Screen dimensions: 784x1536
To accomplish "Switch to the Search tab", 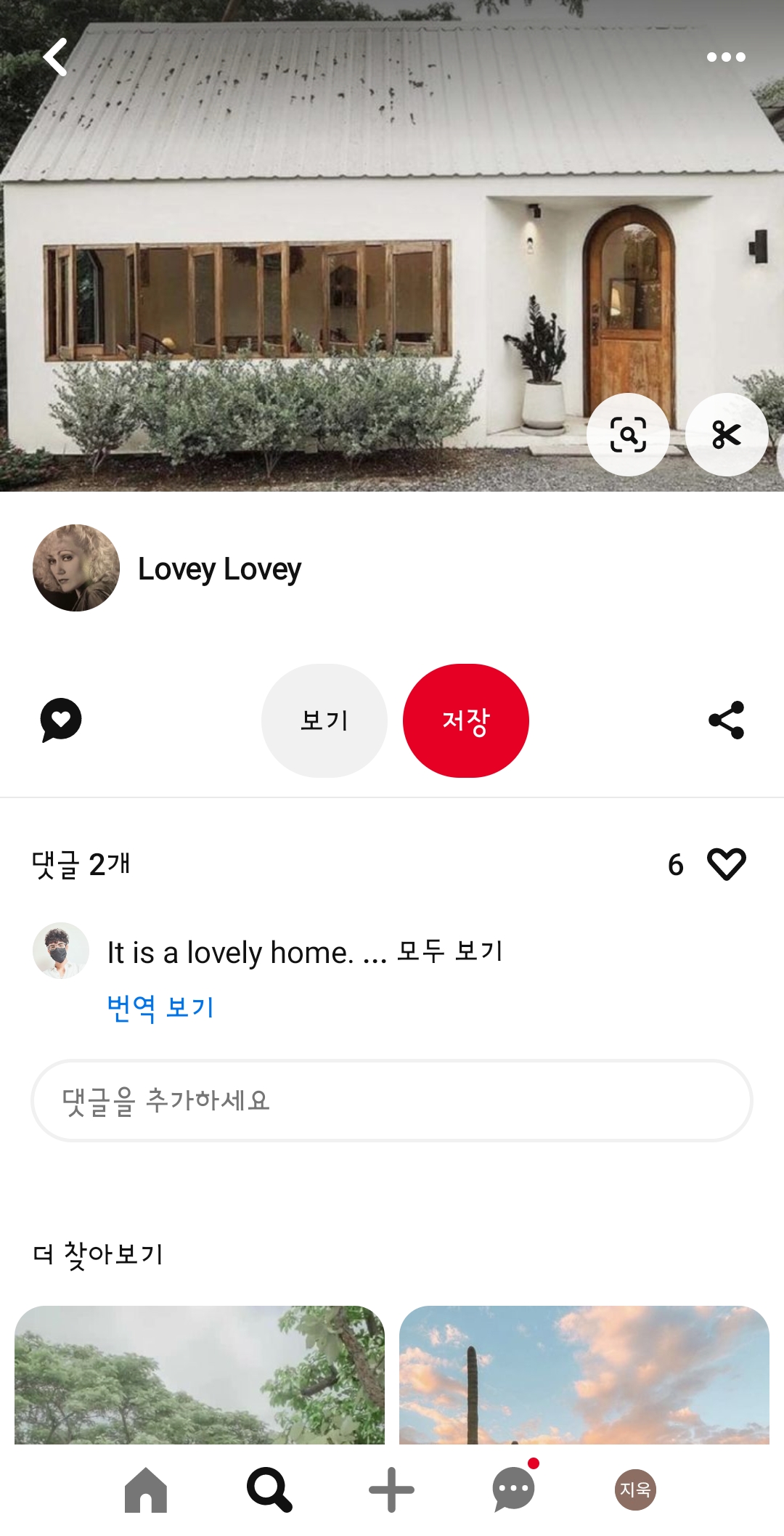I will (x=269, y=1490).
